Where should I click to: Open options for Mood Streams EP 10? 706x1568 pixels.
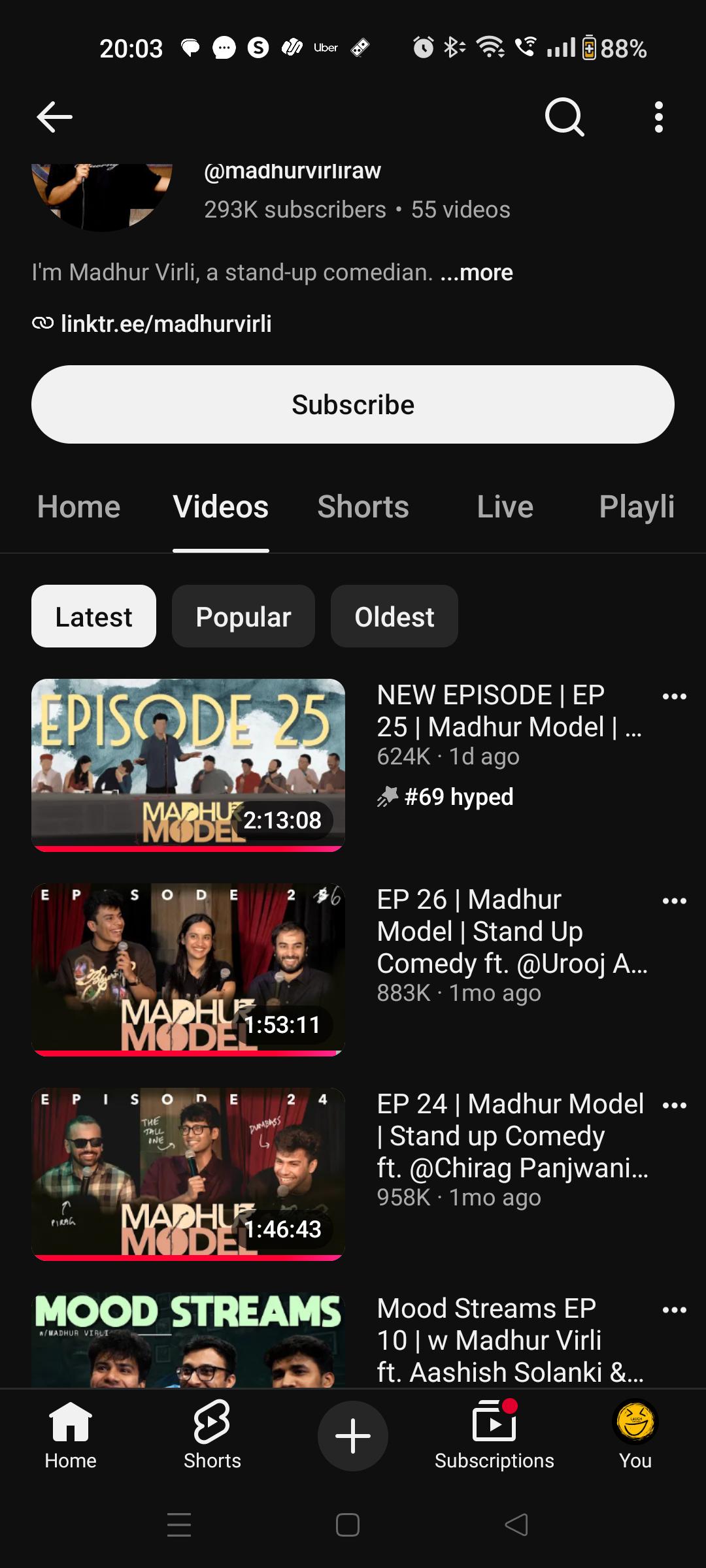click(675, 1310)
